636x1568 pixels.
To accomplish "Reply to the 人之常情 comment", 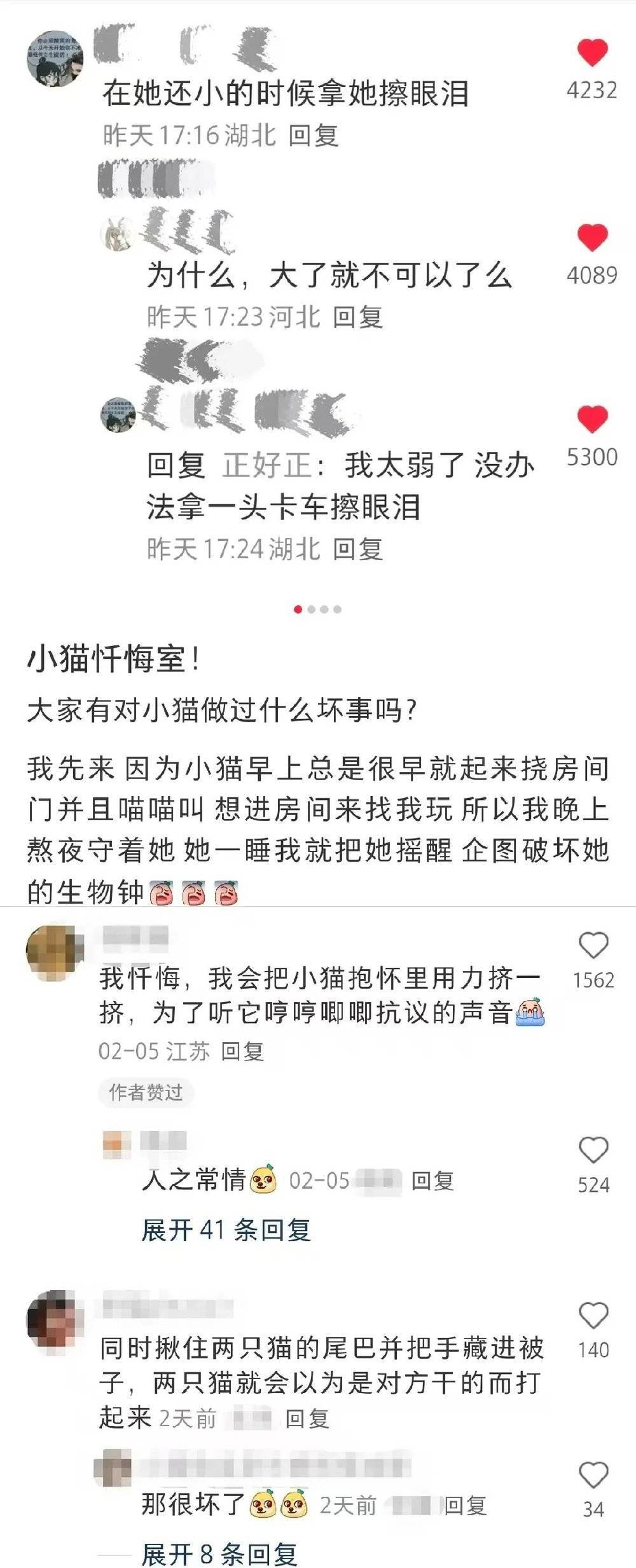I will pyautogui.click(x=432, y=1181).
